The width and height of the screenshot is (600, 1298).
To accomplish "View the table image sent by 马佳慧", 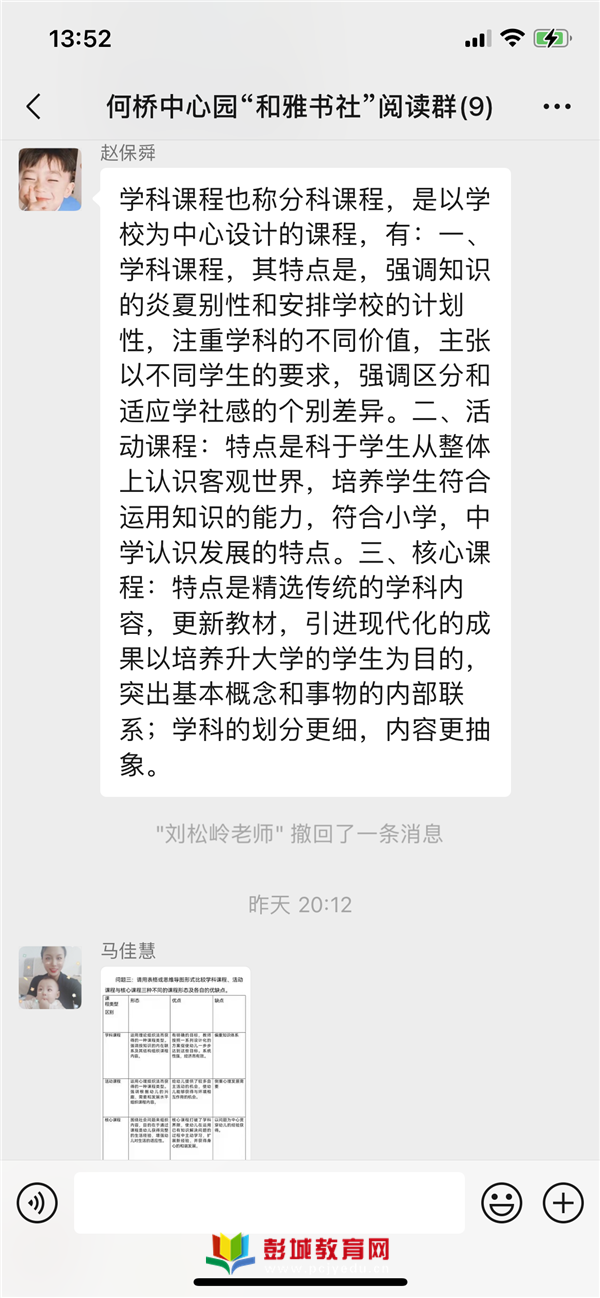I will [175, 1063].
